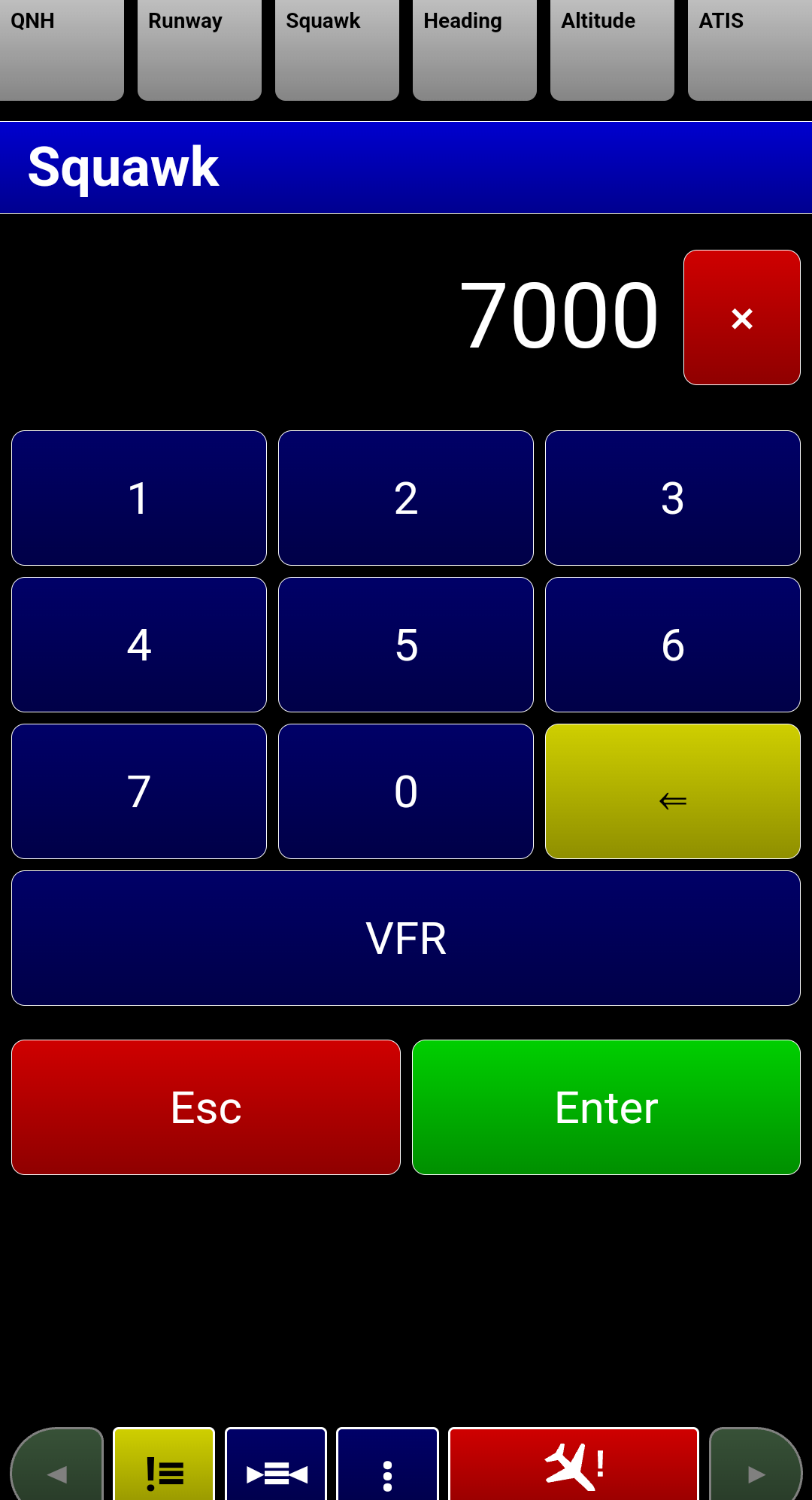Tap the 0 key
Viewport: 812px width, 1500px height.
406,791
